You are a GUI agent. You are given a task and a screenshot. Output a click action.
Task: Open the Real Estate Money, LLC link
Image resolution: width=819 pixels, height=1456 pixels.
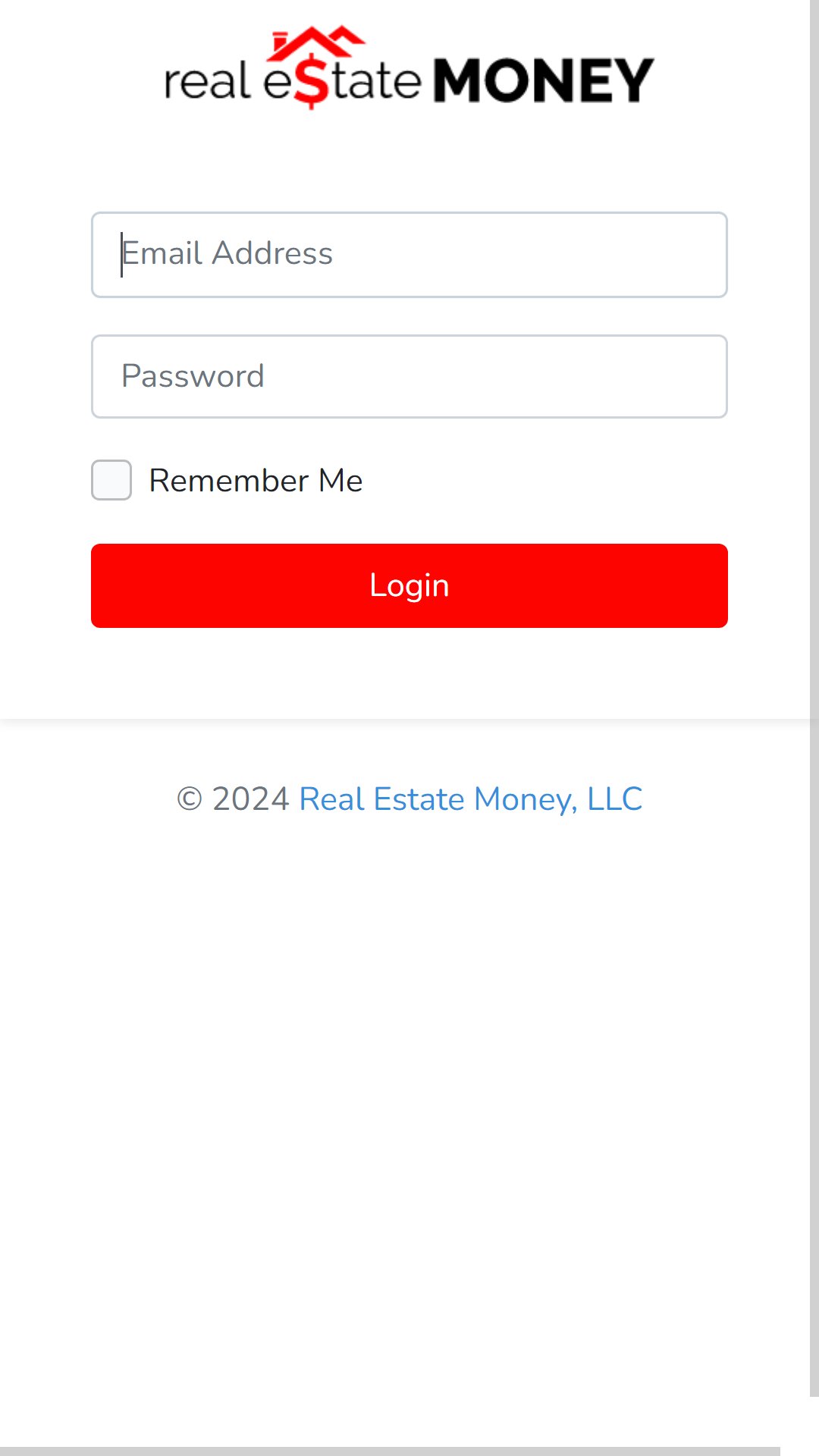tap(471, 799)
